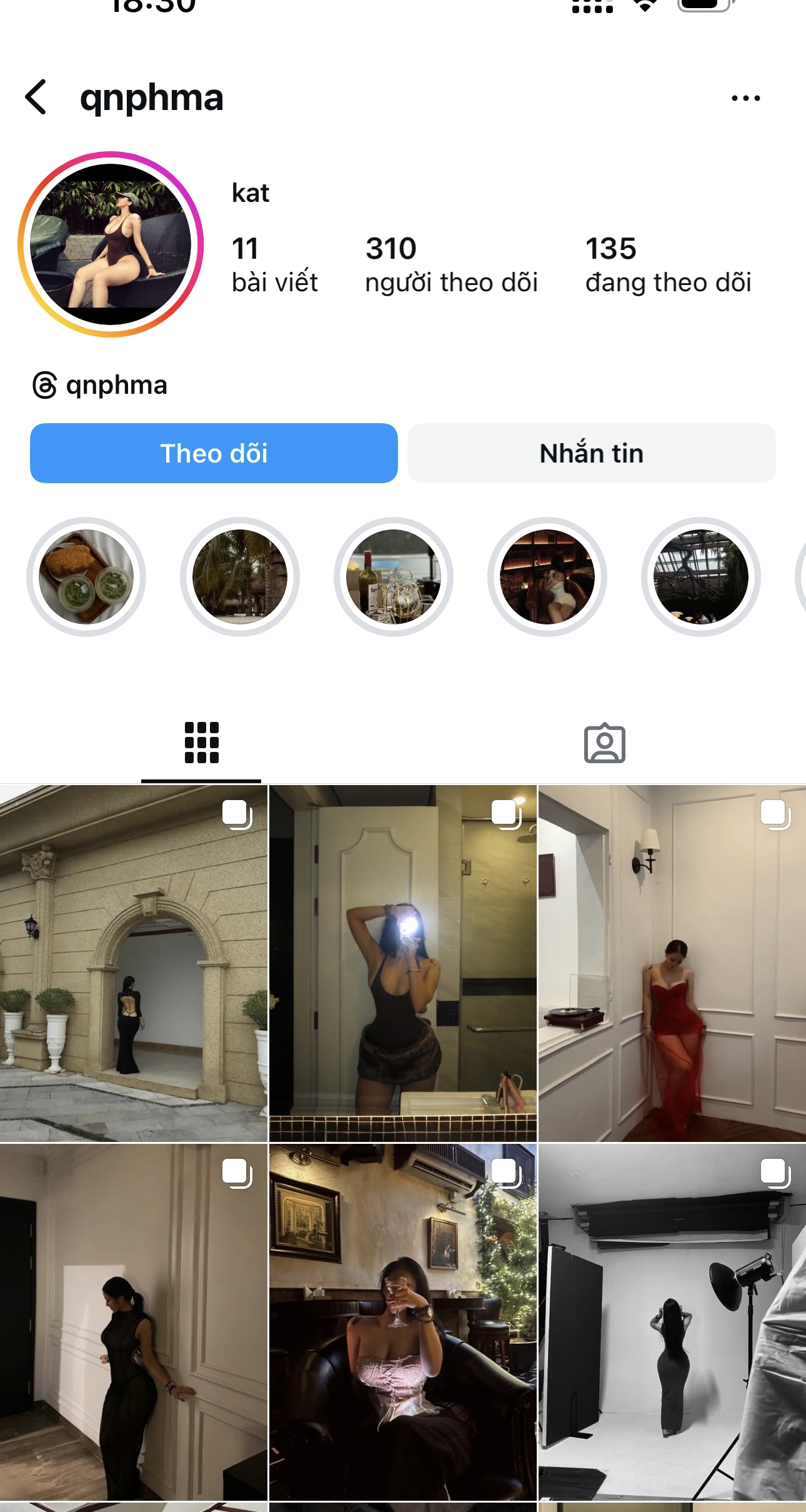
Task: Open the black-and-white studio post
Action: [x=672, y=1322]
